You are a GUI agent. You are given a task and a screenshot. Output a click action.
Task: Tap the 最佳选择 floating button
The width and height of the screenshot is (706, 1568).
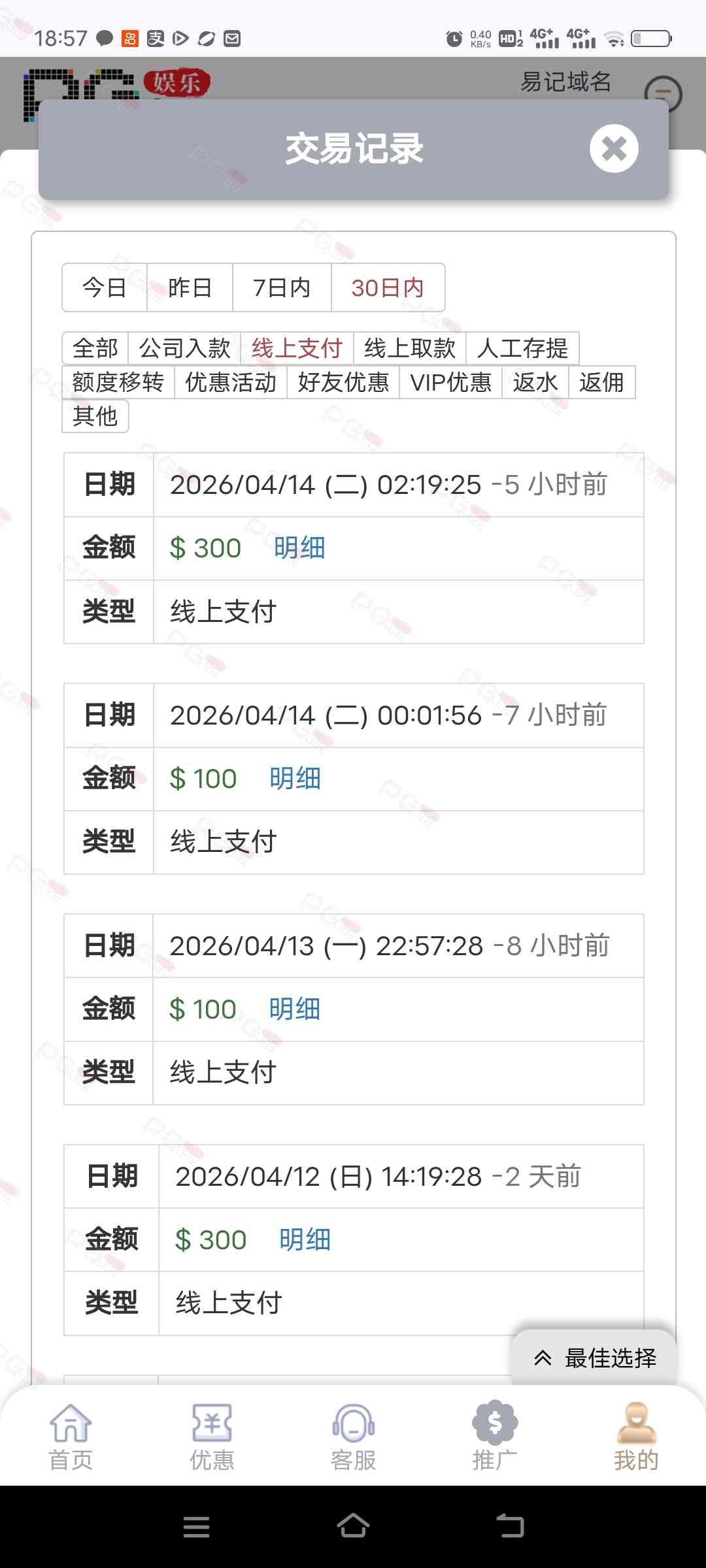pos(595,1358)
